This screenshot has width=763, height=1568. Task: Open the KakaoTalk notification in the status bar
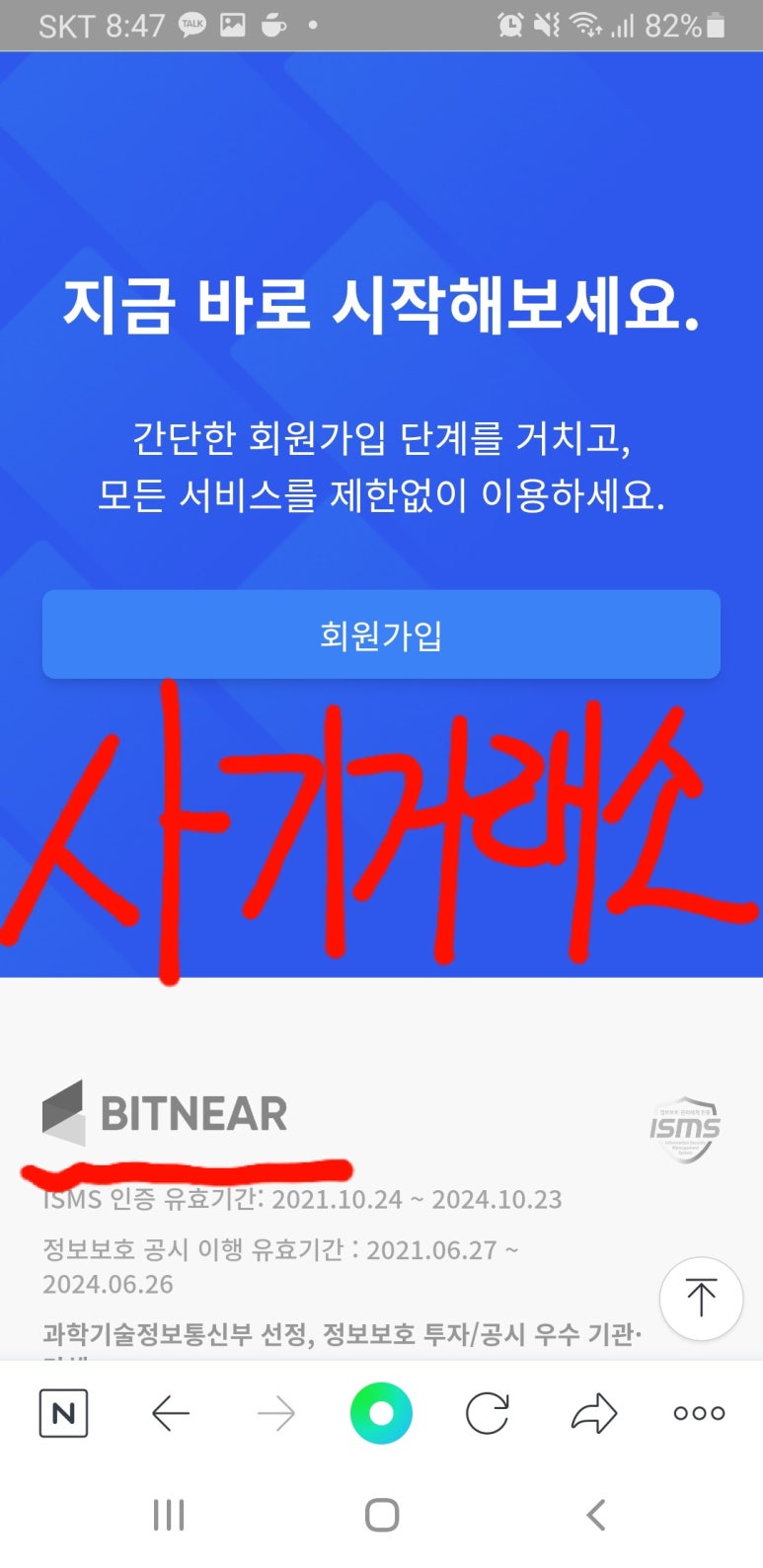[193, 24]
